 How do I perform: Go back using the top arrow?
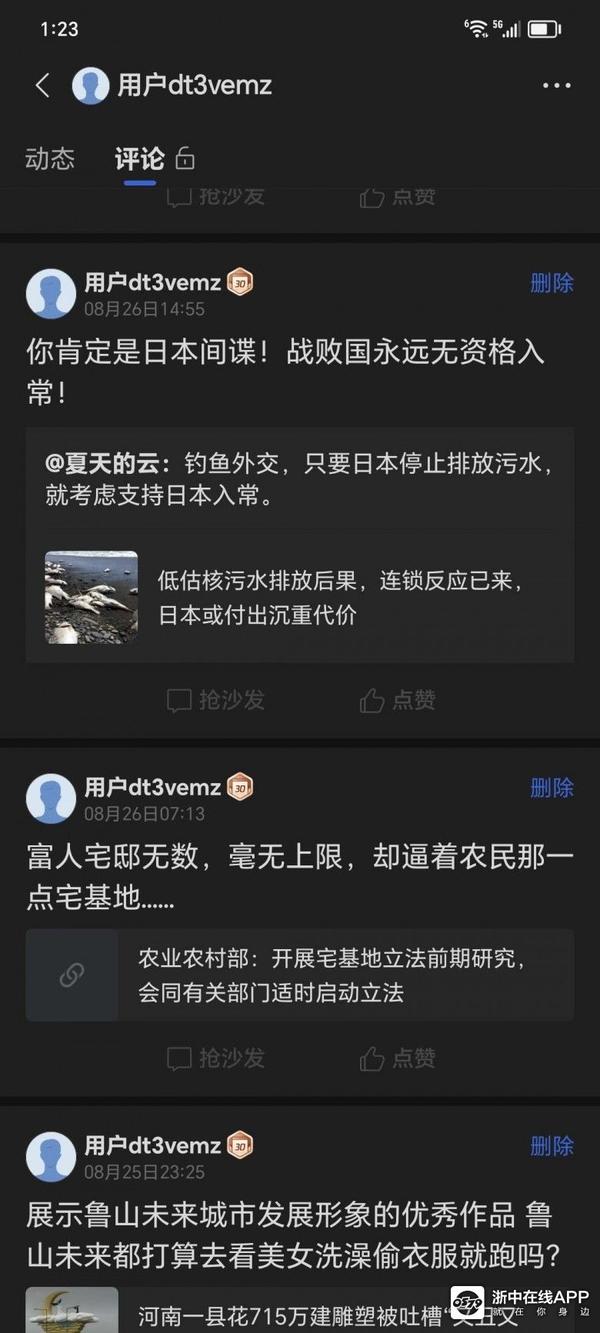click(42, 85)
